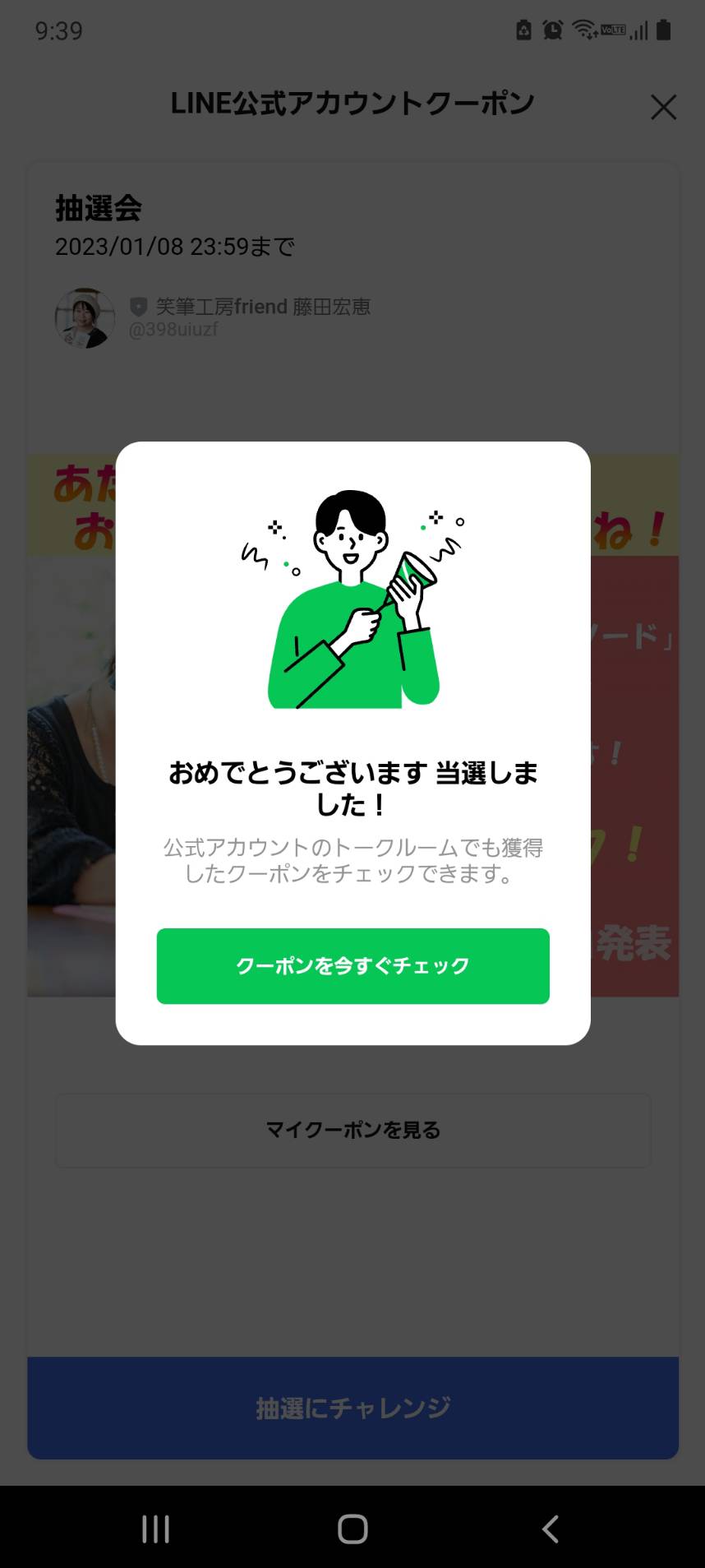This screenshot has height=1568, width=705.
Task: Go back with system back button
Action: tap(551, 1529)
